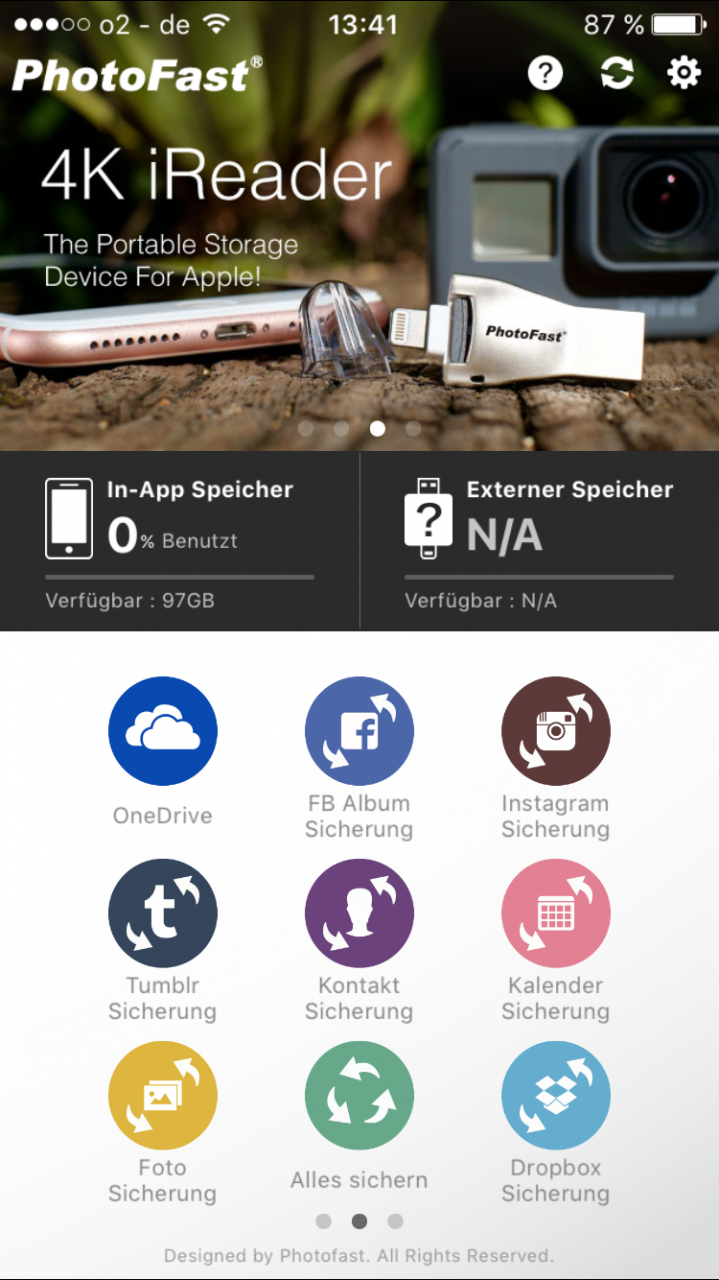Open the settings gear
This screenshot has height=1280, width=719.
click(x=684, y=73)
